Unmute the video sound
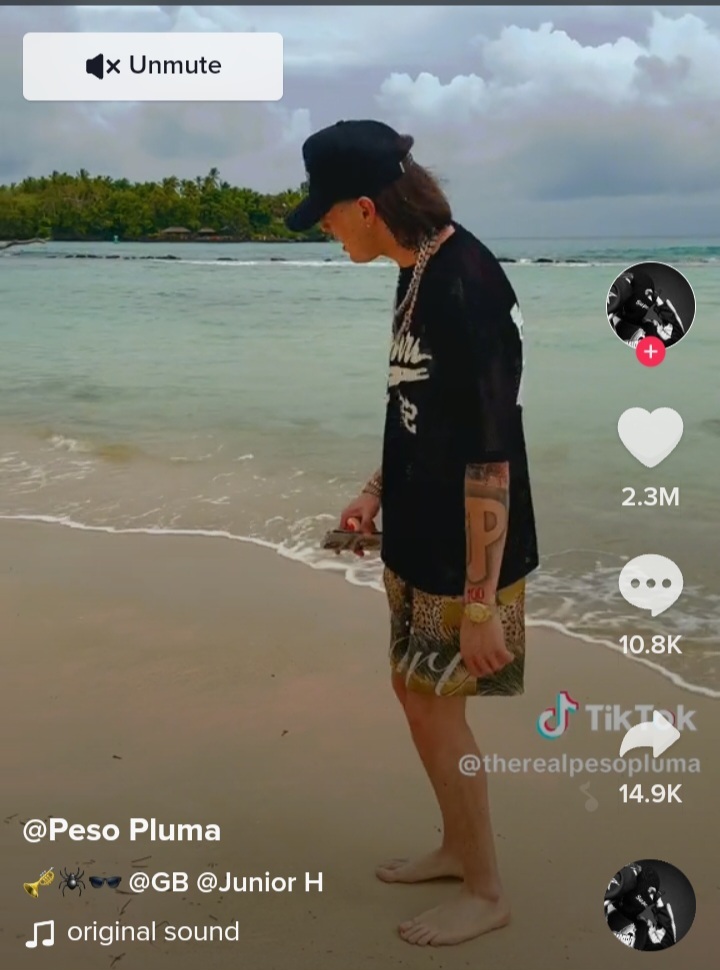Screen dimensions: 720x970 coord(153,66)
